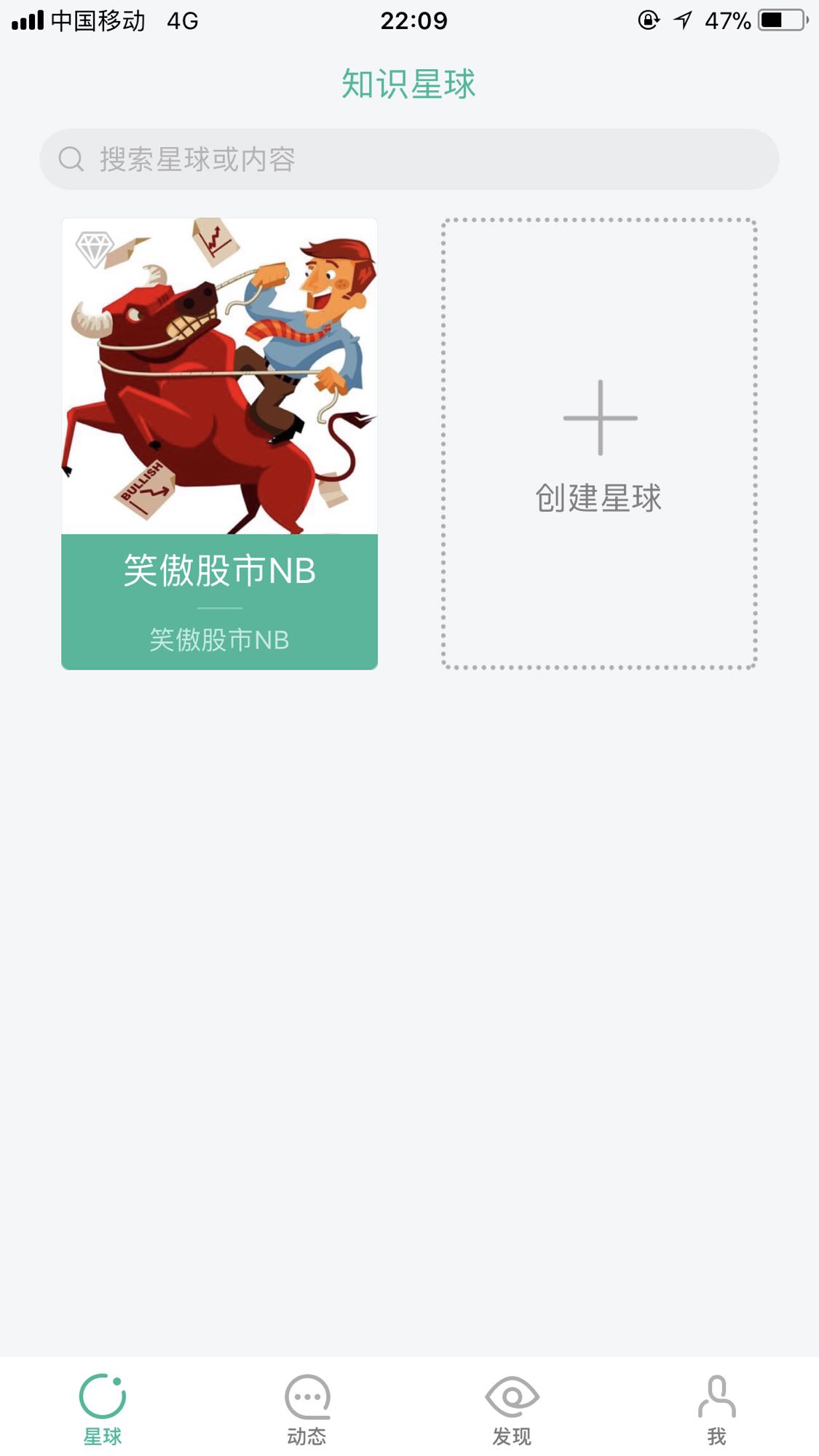Switch to the 发现 tab
This screenshot has height=1456, width=819.
click(x=512, y=1409)
